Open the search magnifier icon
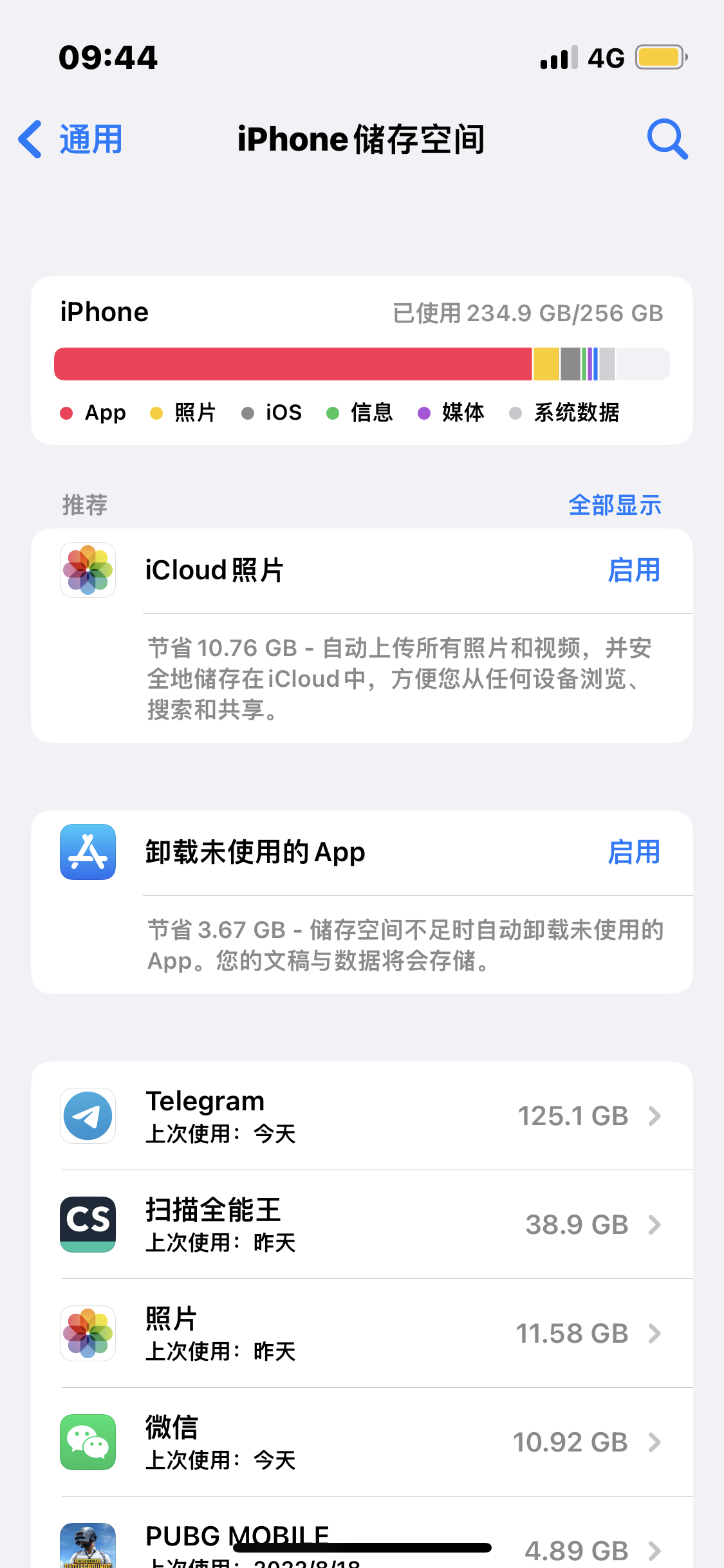724x1568 pixels. coord(667,138)
